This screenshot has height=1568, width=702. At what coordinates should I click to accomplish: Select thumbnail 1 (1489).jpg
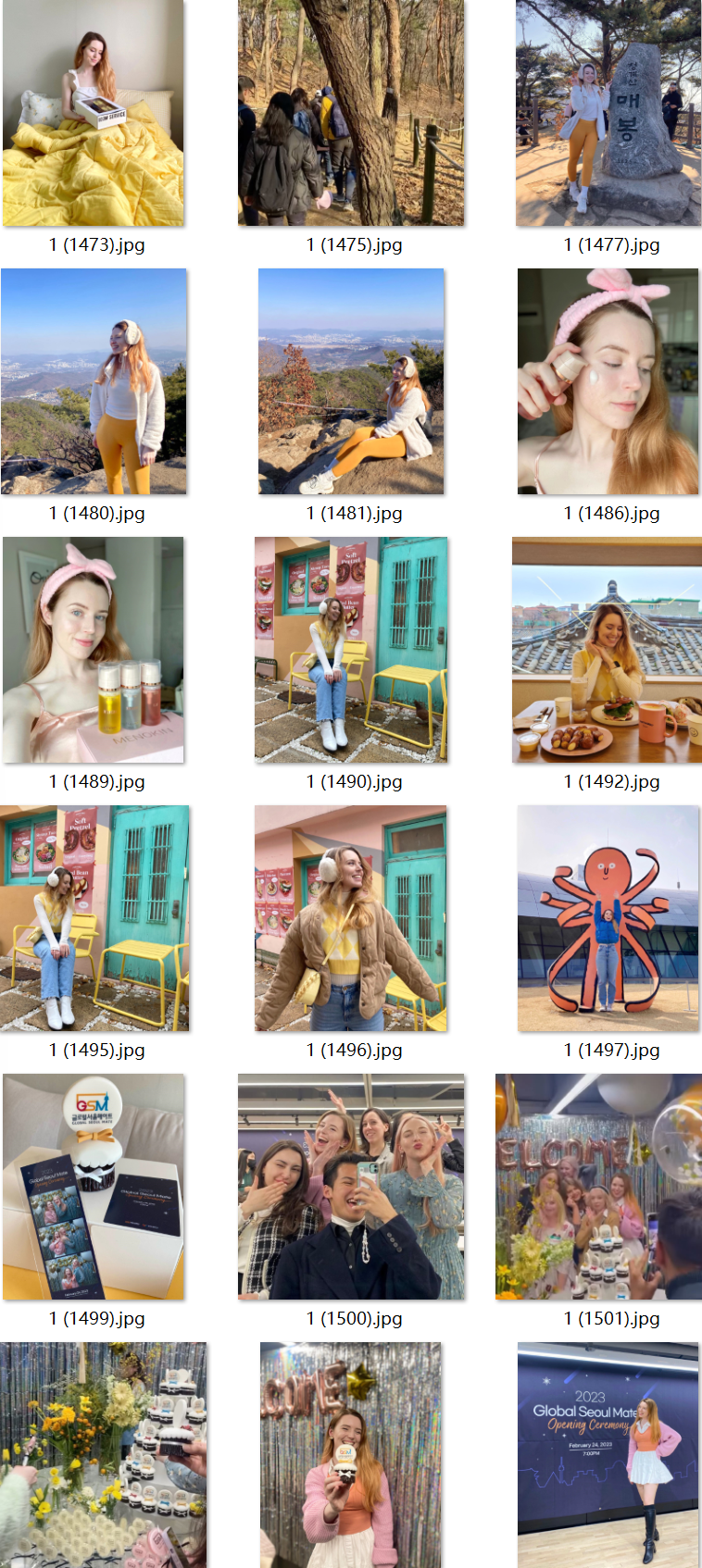pyautogui.click(x=94, y=650)
